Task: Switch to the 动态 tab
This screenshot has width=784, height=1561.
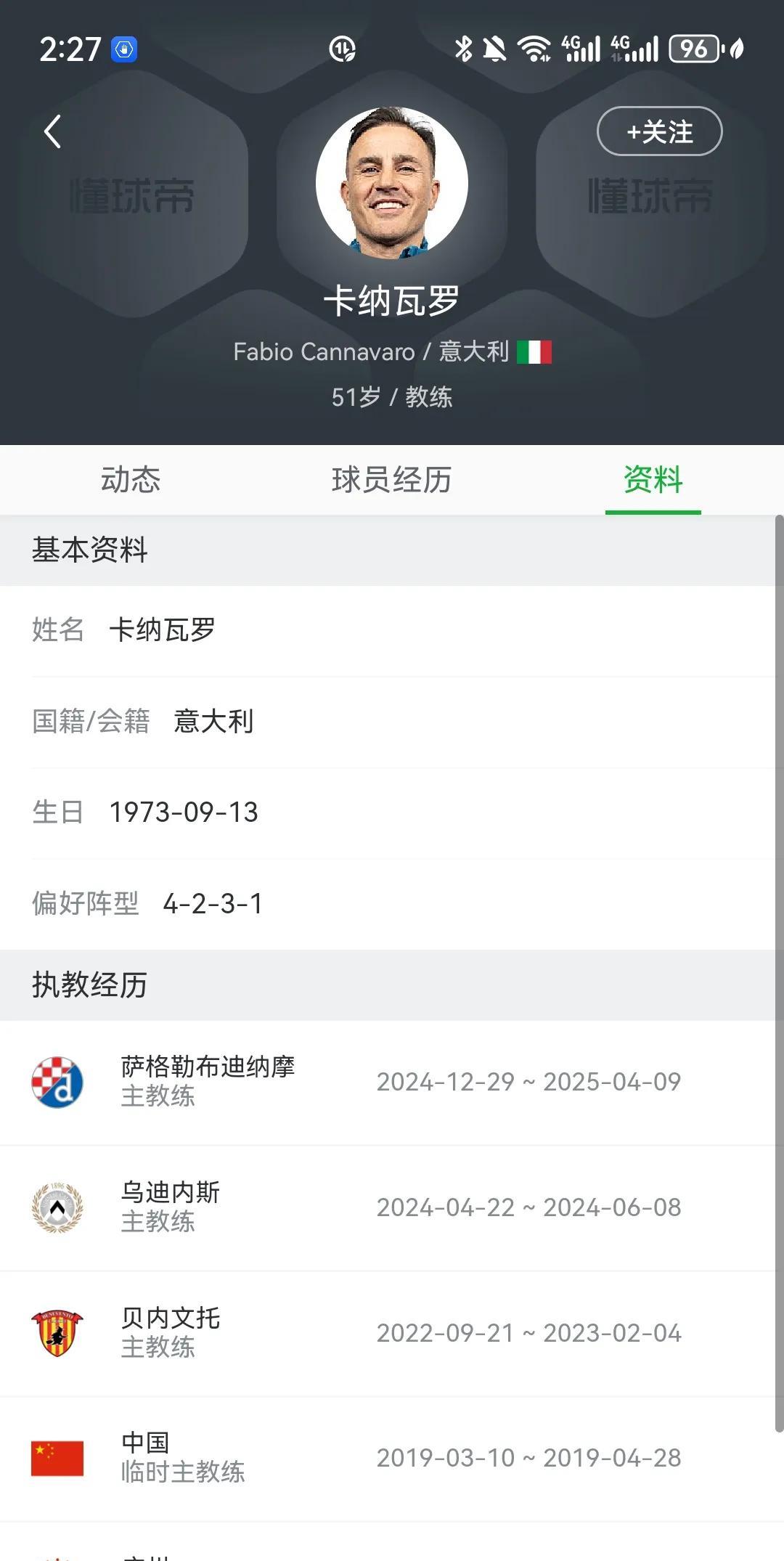Action: click(131, 480)
